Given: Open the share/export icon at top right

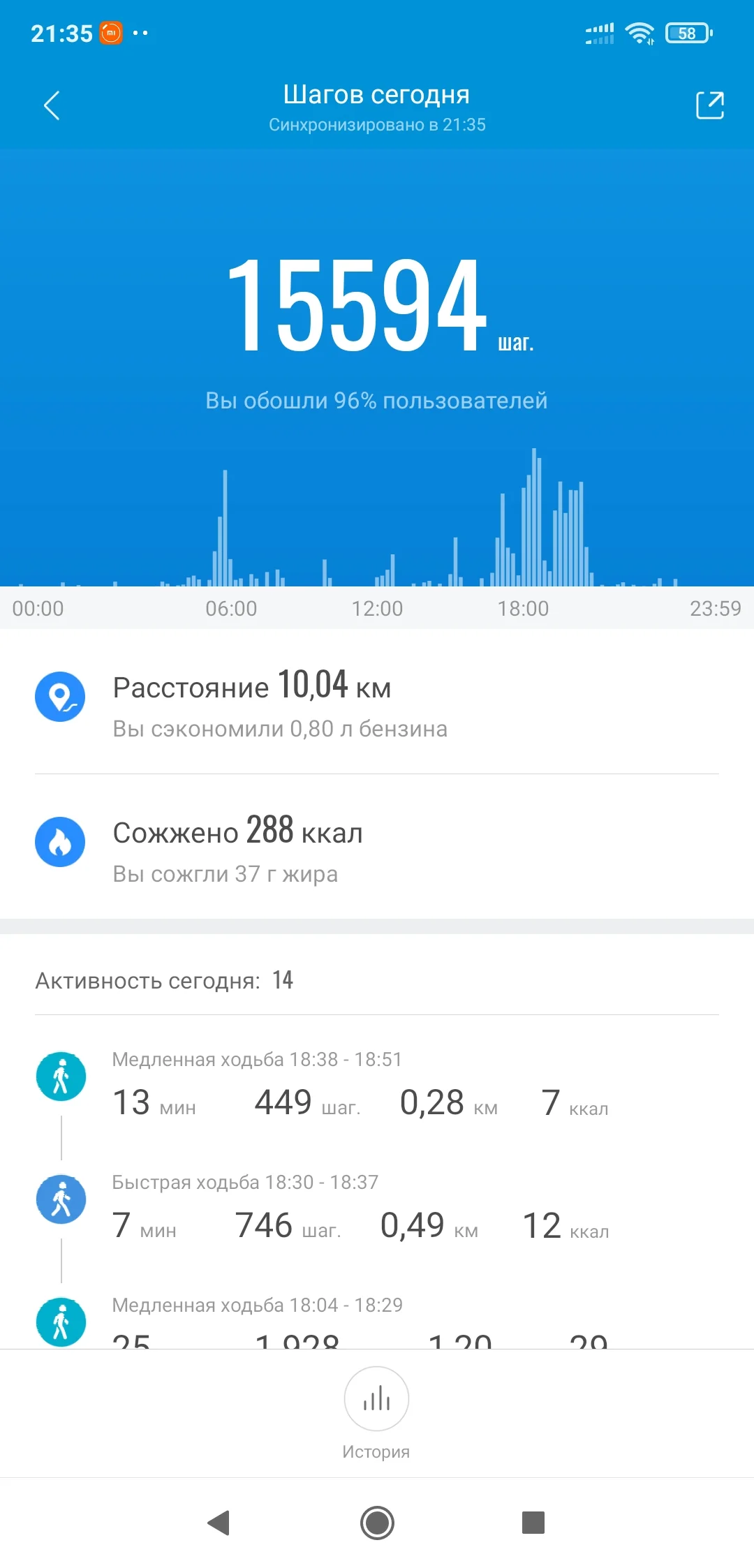Looking at the screenshot, I should (709, 106).
